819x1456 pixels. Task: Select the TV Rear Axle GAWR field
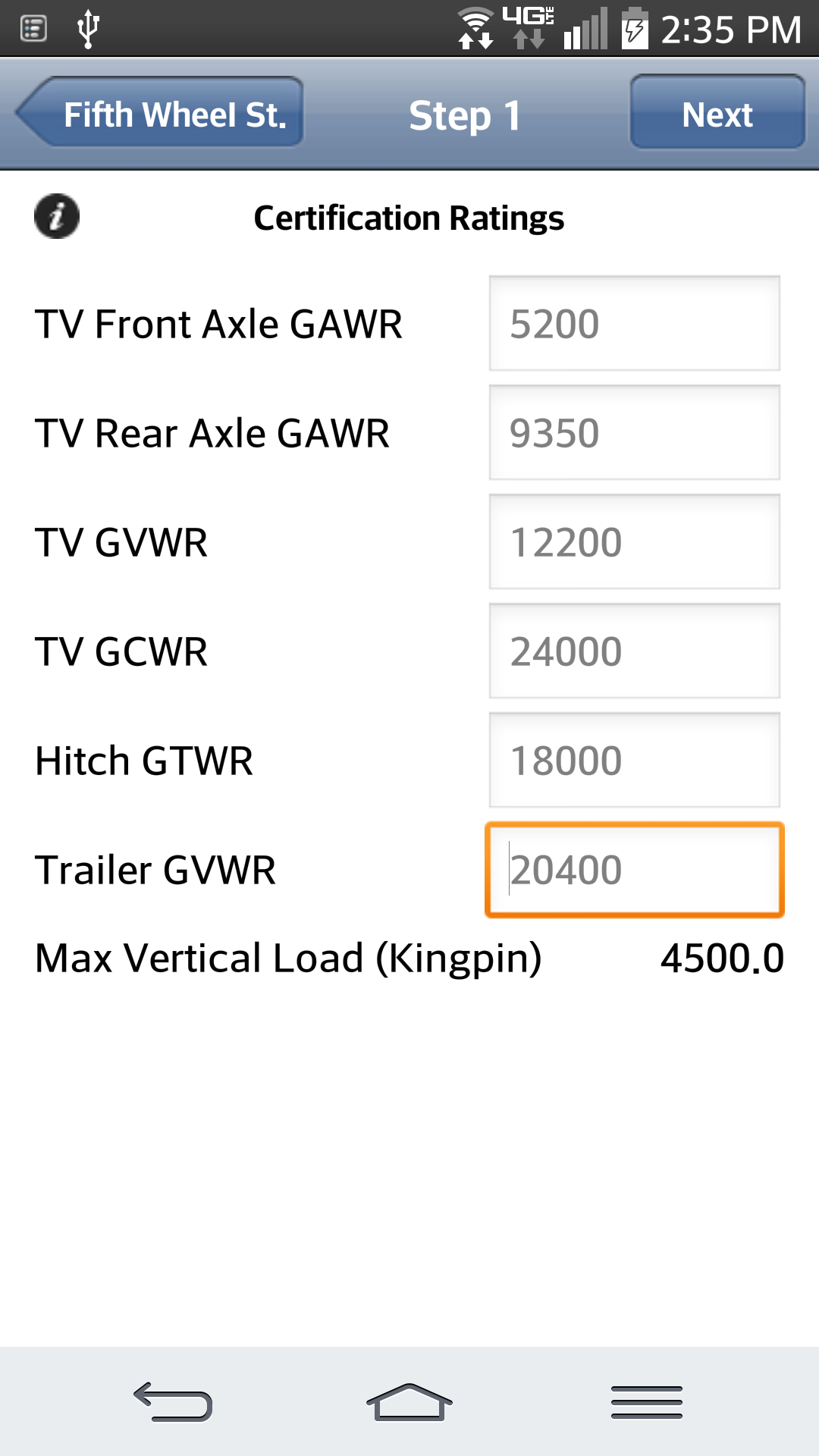[634, 433]
